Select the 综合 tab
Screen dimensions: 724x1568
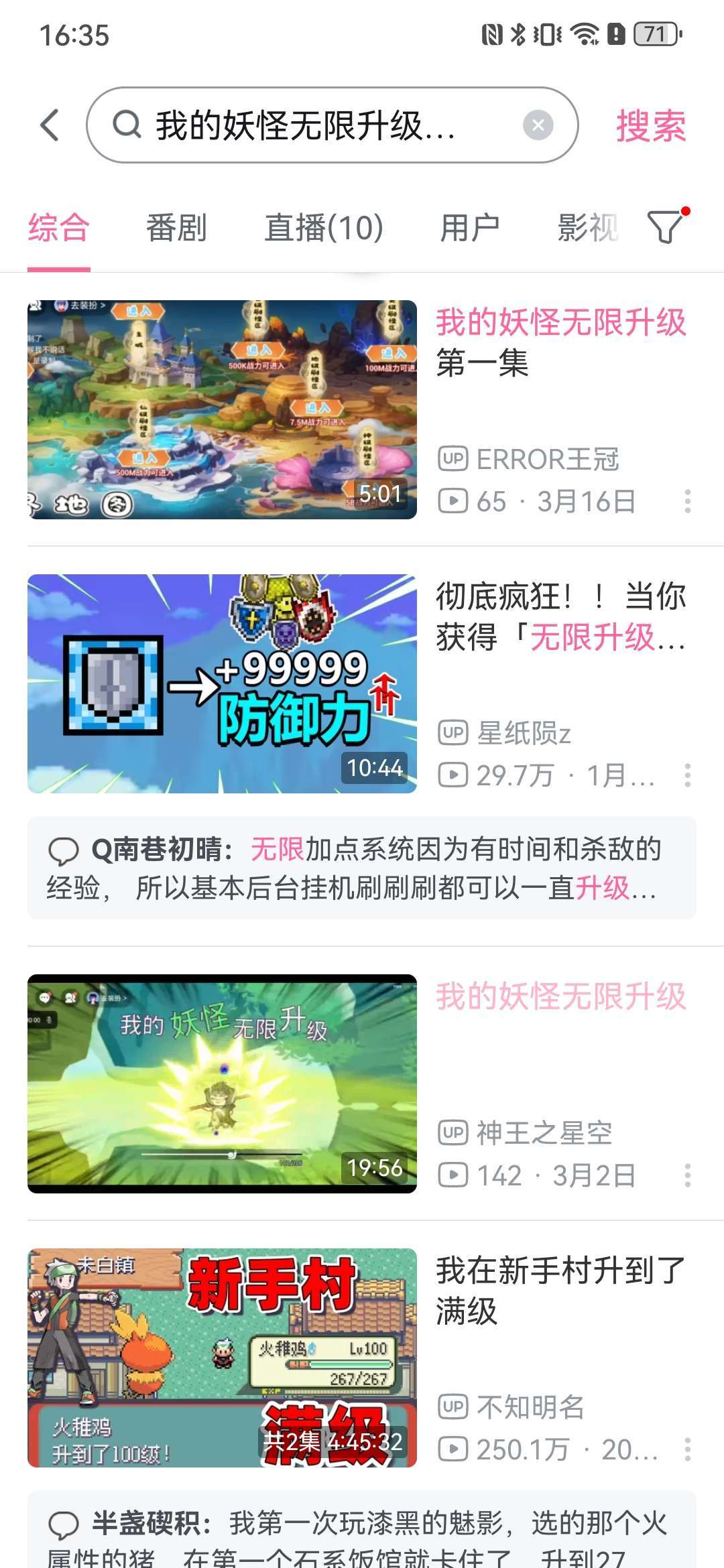click(x=58, y=228)
